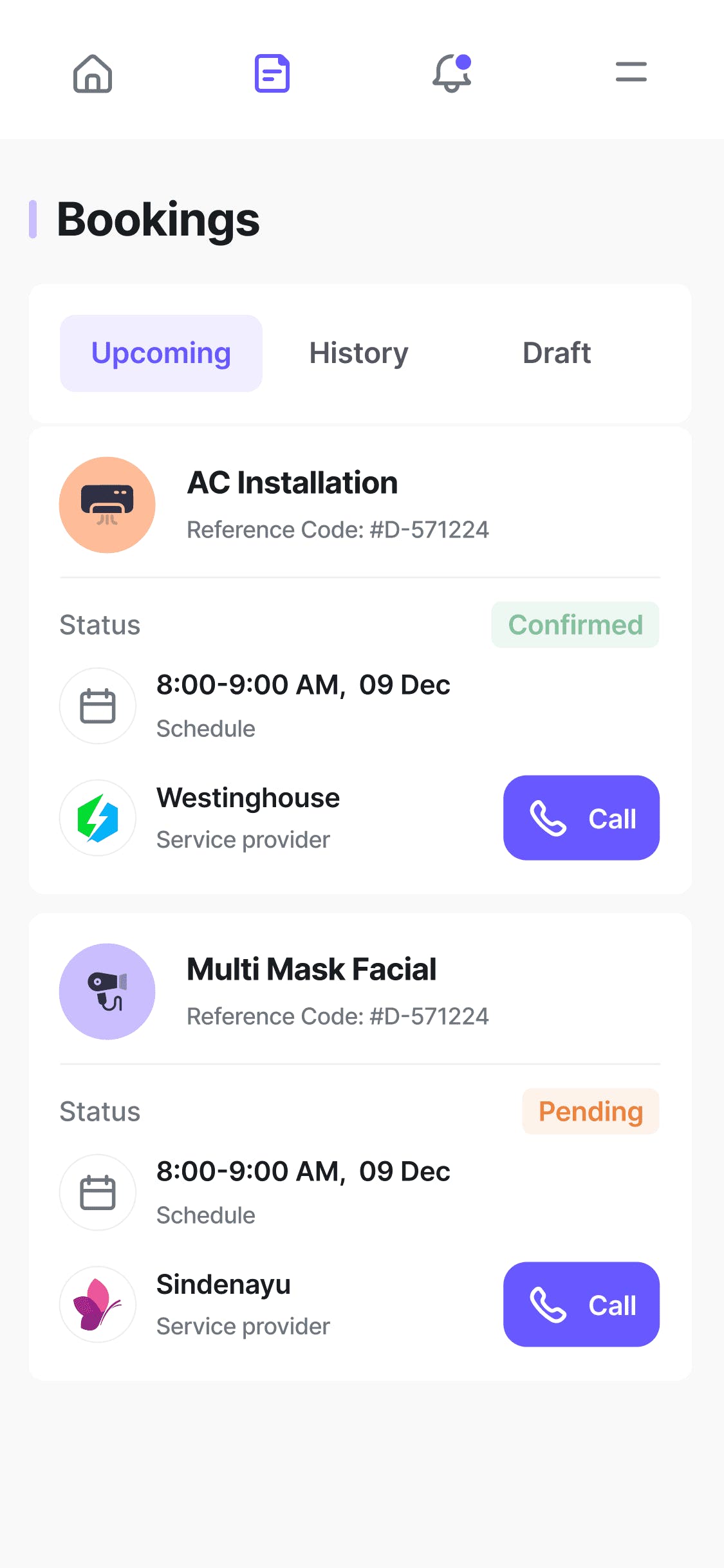Open the notifications bell

pyautogui.click(x=452, y=73)
